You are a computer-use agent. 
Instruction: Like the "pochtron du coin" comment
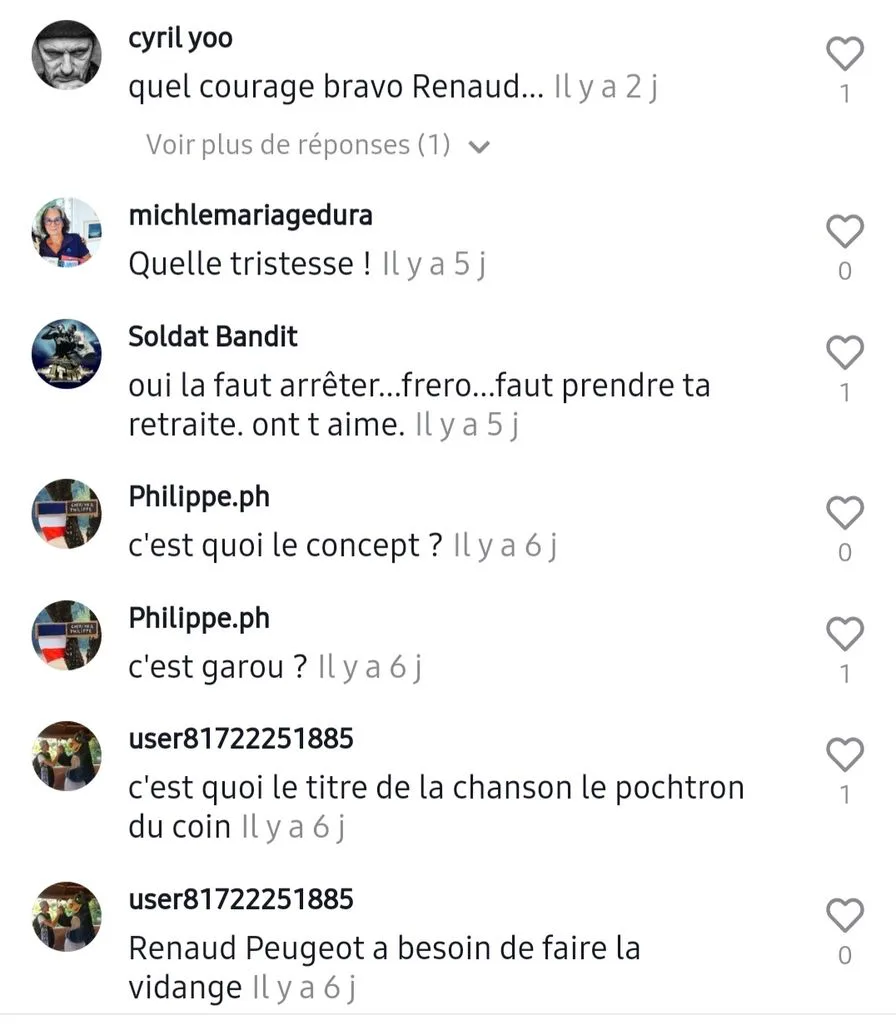845,755
